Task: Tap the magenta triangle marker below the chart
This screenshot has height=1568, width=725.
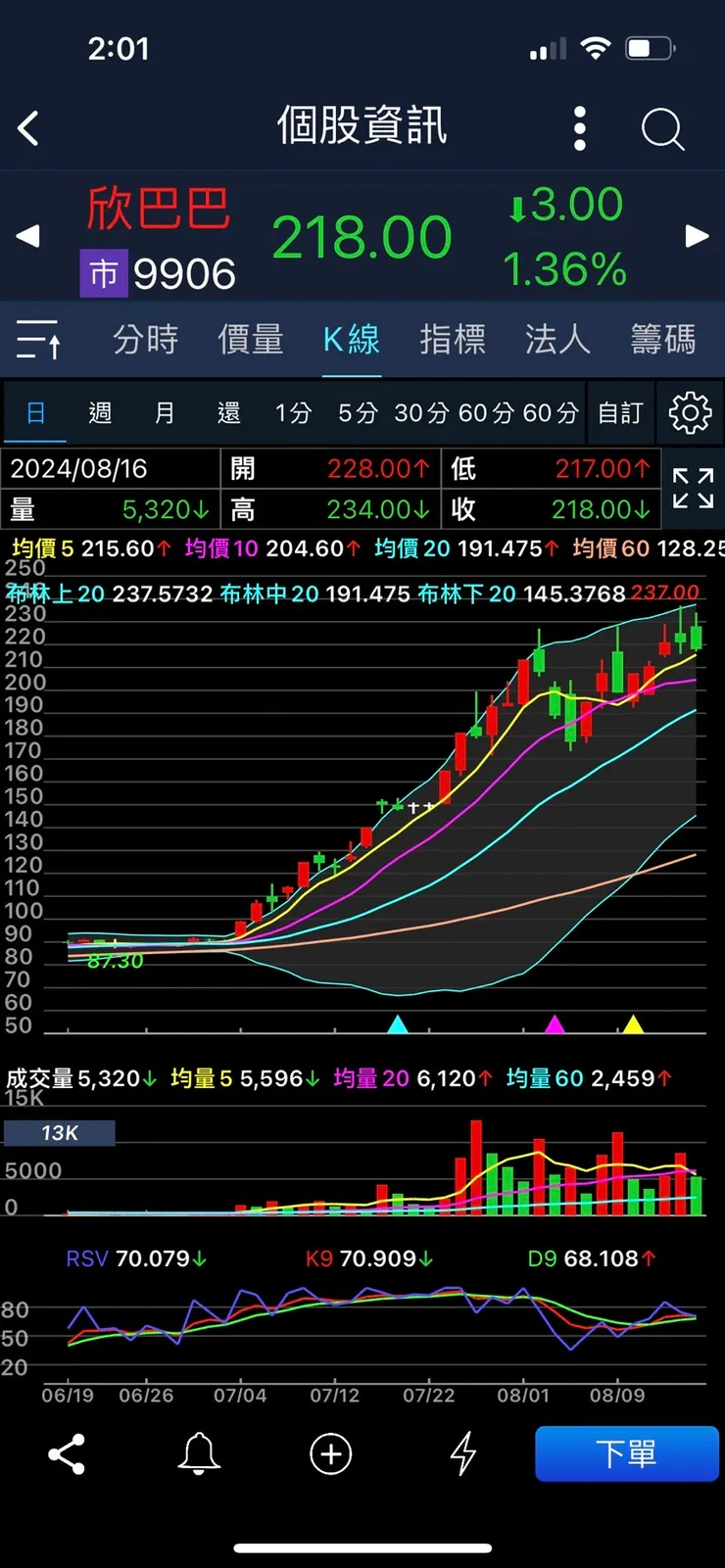Action: click(x=555, y=1024)
